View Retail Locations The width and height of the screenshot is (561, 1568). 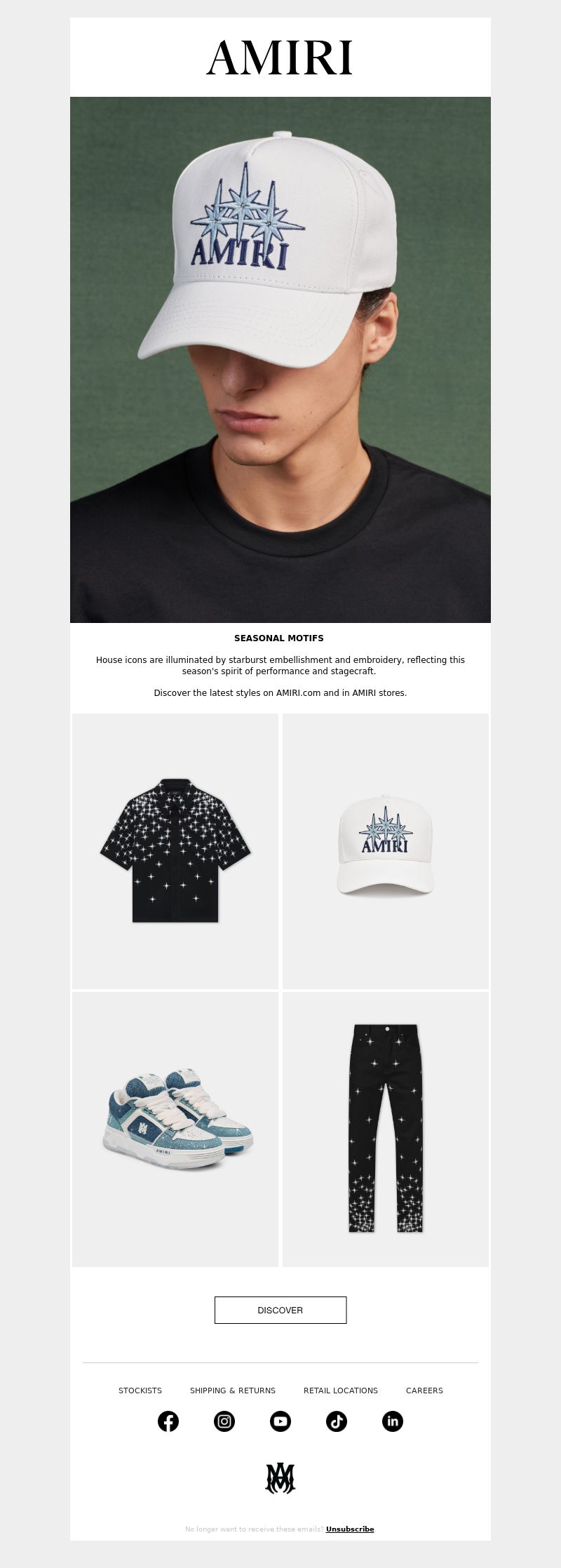tap(341, 1391)
